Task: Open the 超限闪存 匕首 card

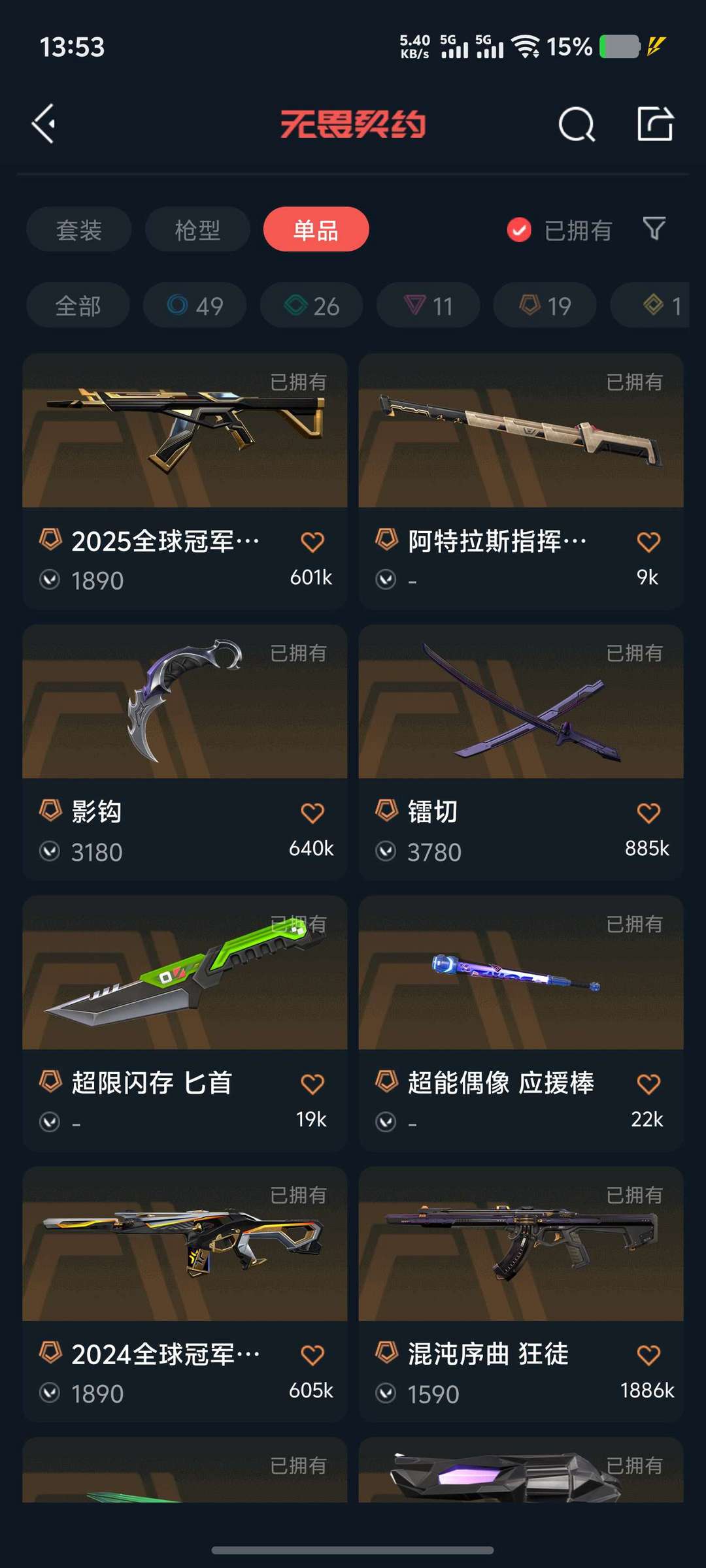Action: [x=185, y=1024]
